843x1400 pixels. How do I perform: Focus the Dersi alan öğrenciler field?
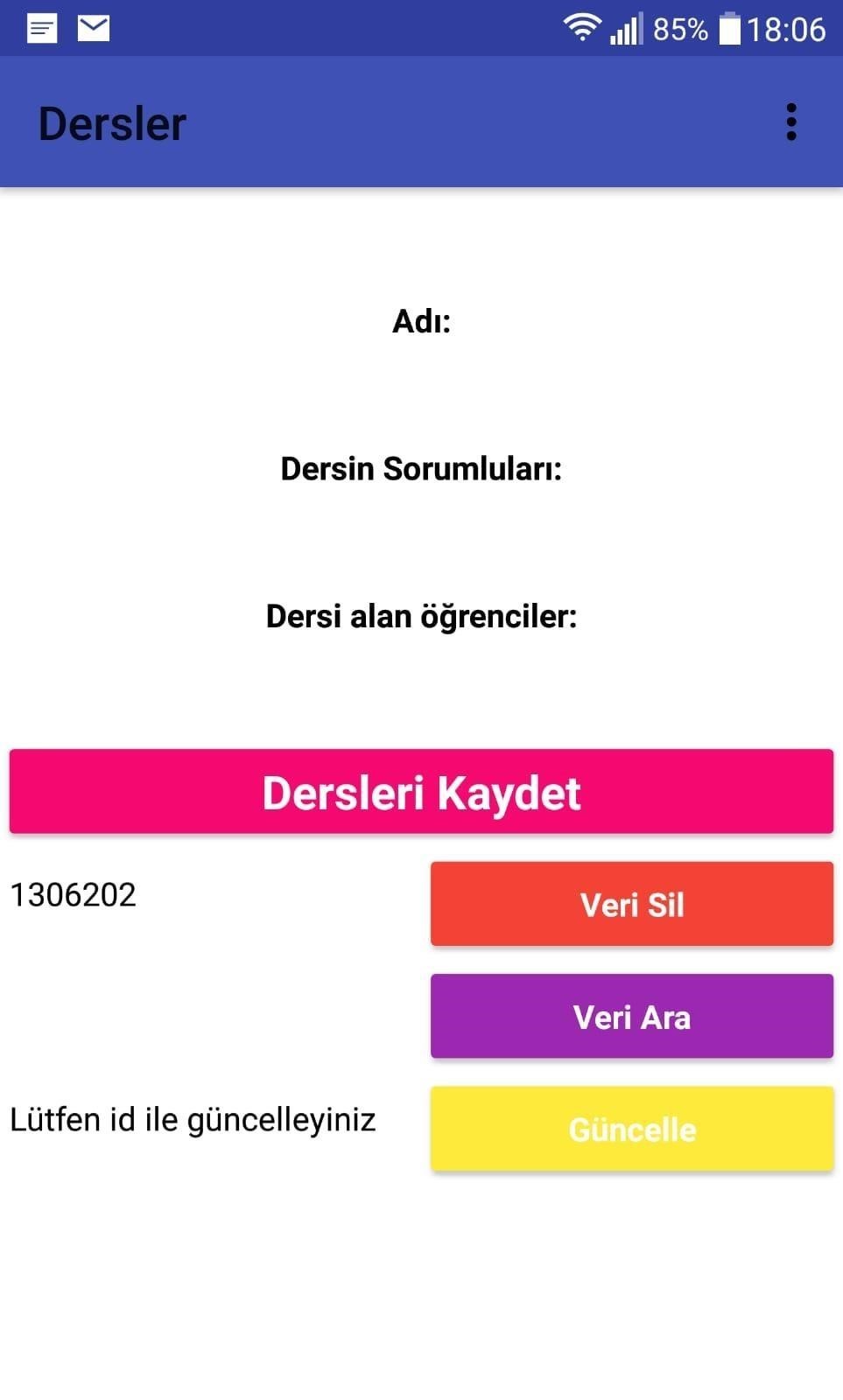click(421, 616)
